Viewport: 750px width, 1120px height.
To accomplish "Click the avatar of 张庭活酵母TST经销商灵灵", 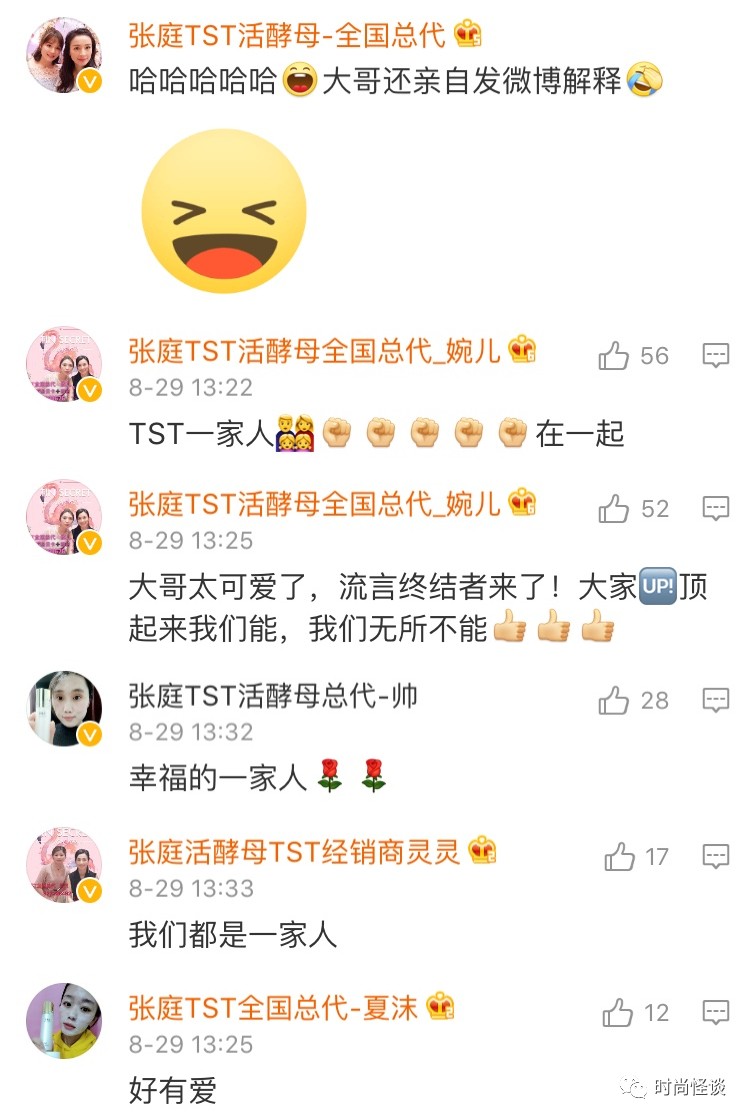I will click(x=63, y=866).
